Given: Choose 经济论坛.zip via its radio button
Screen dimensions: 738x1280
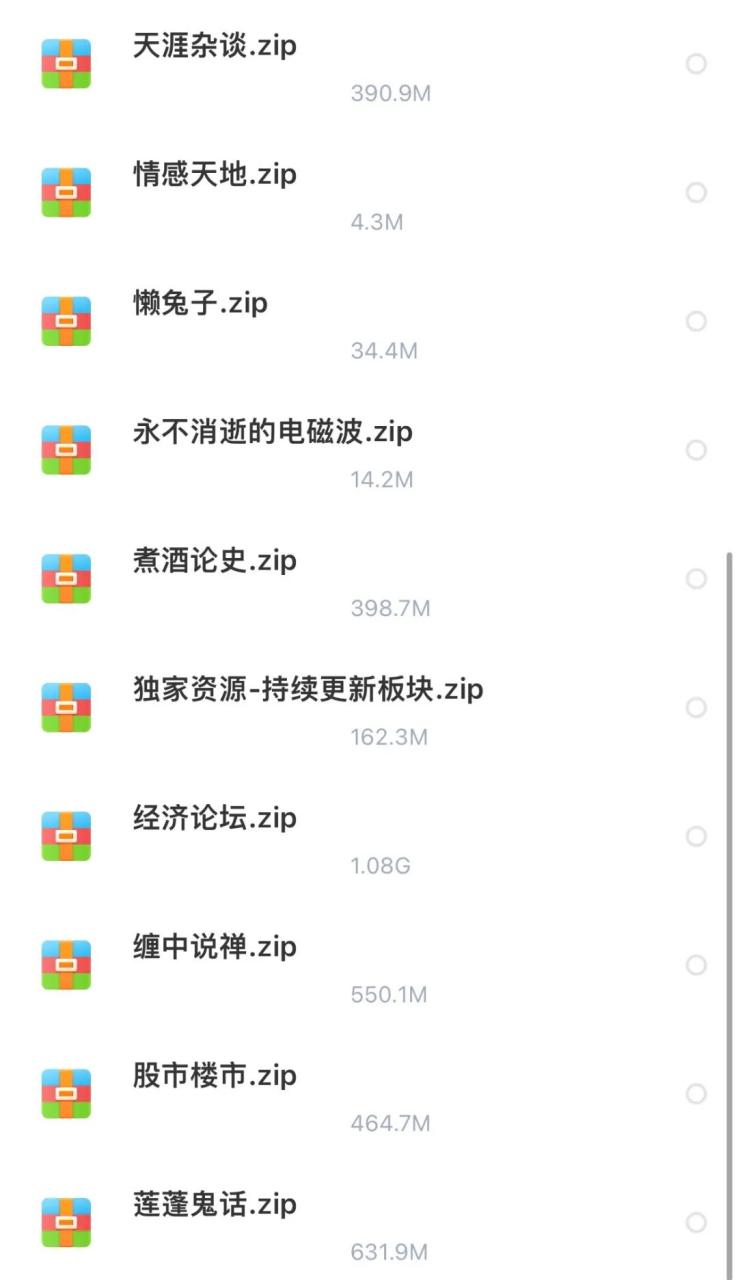Looking at the screenshot, I should pyautogui.click(x=696, y=836).
